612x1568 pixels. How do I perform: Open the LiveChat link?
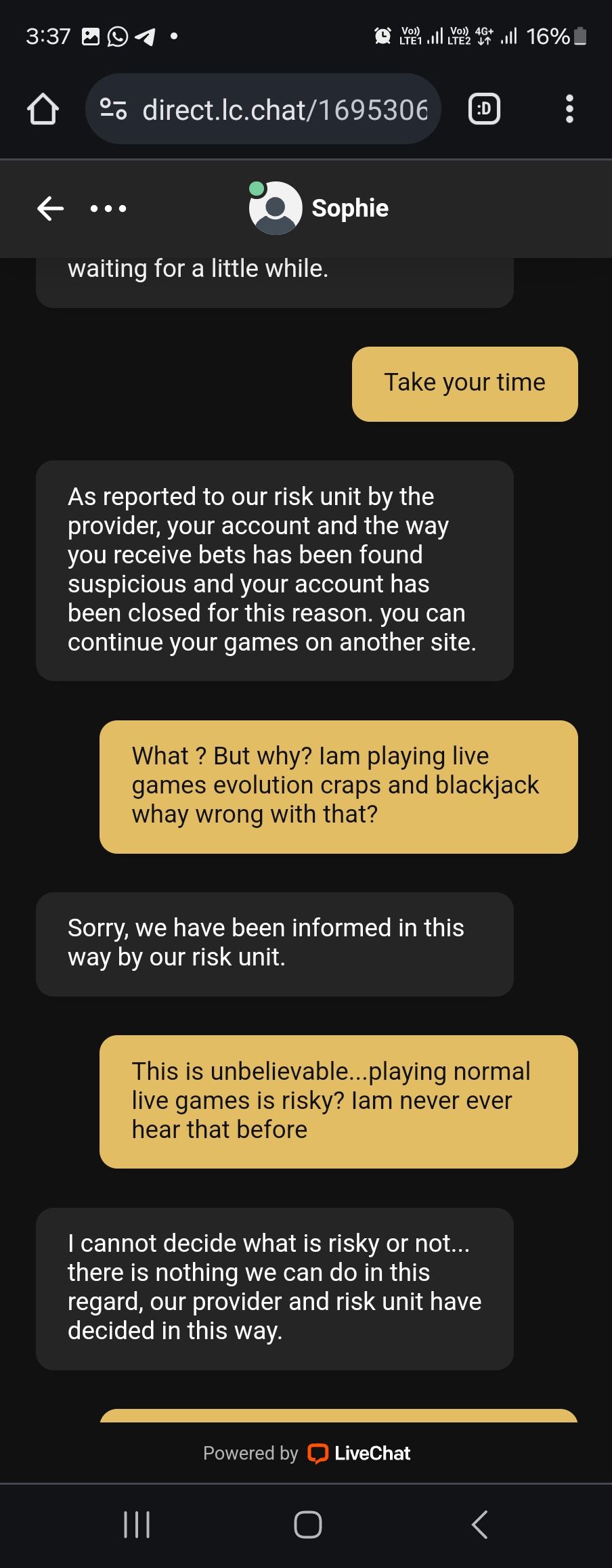click(359, 1453)
